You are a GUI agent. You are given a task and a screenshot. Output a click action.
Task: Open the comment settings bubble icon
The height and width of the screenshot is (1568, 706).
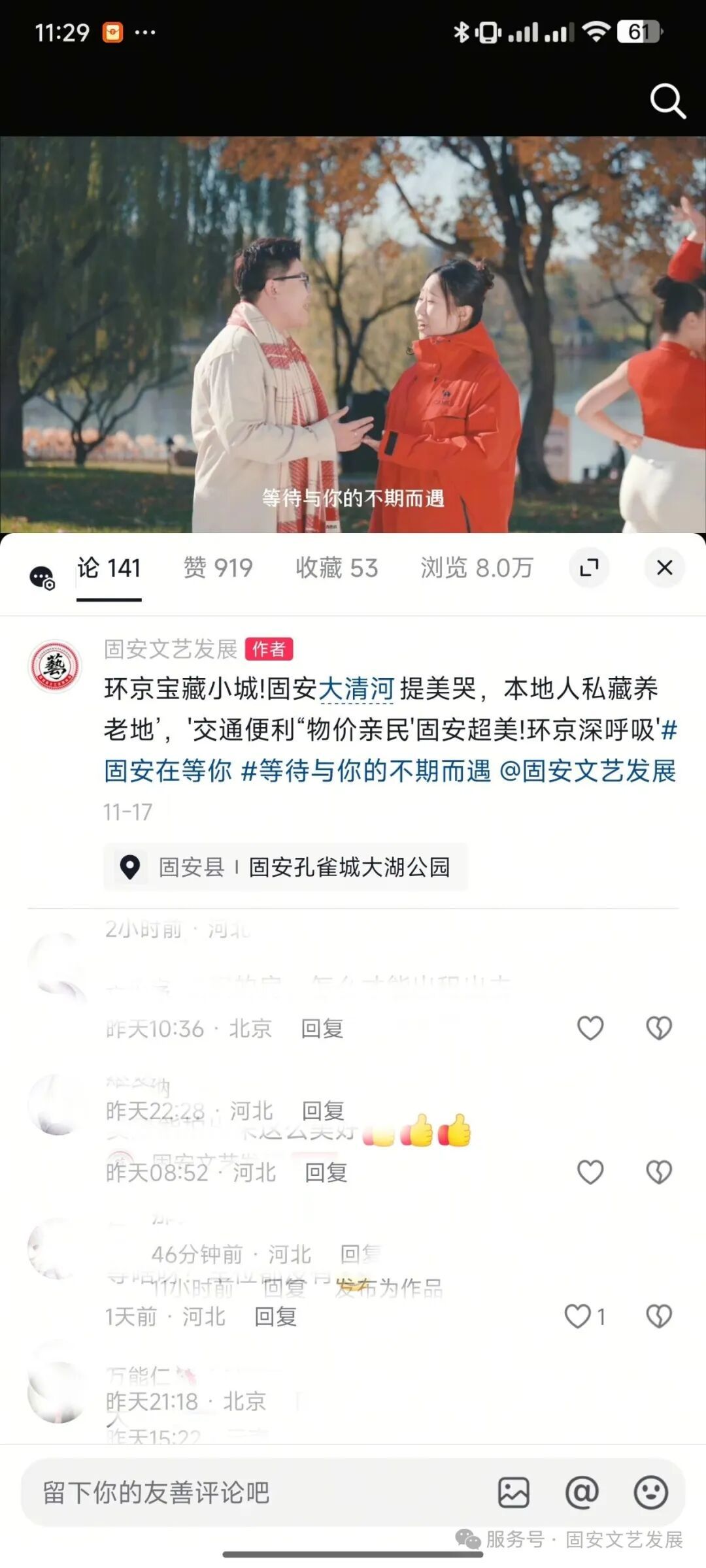point(42,578)
